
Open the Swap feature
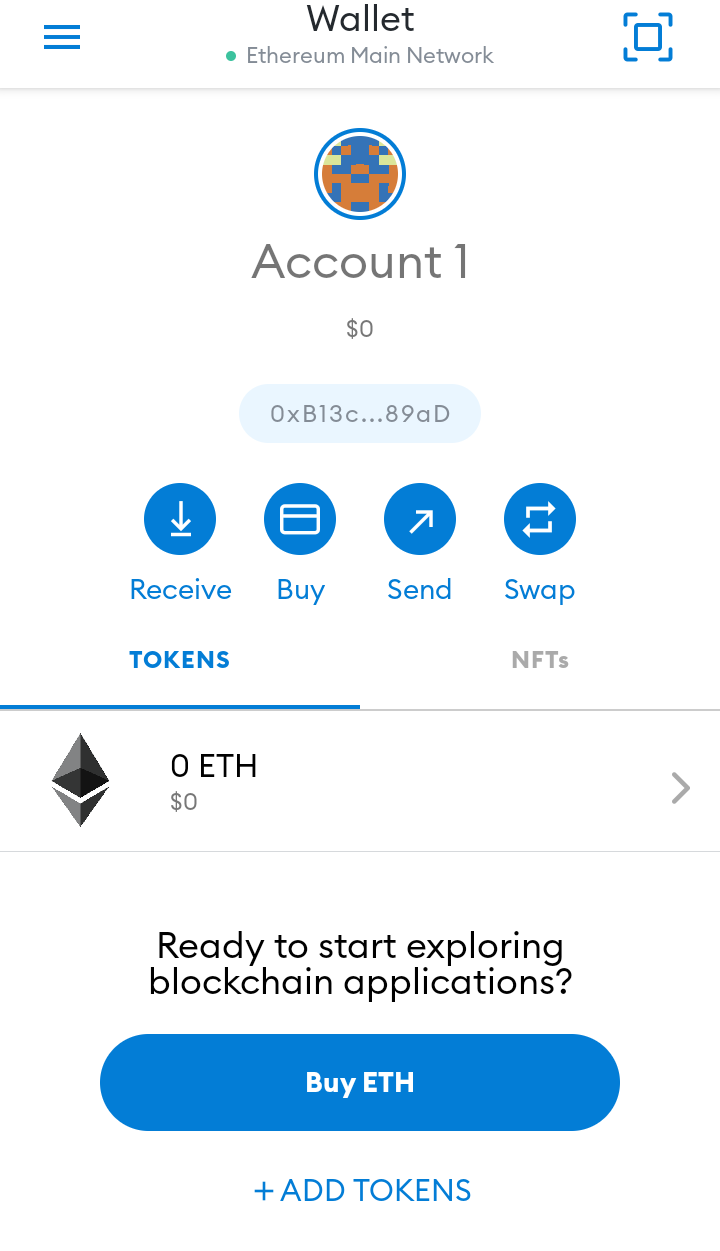point(540,519)
